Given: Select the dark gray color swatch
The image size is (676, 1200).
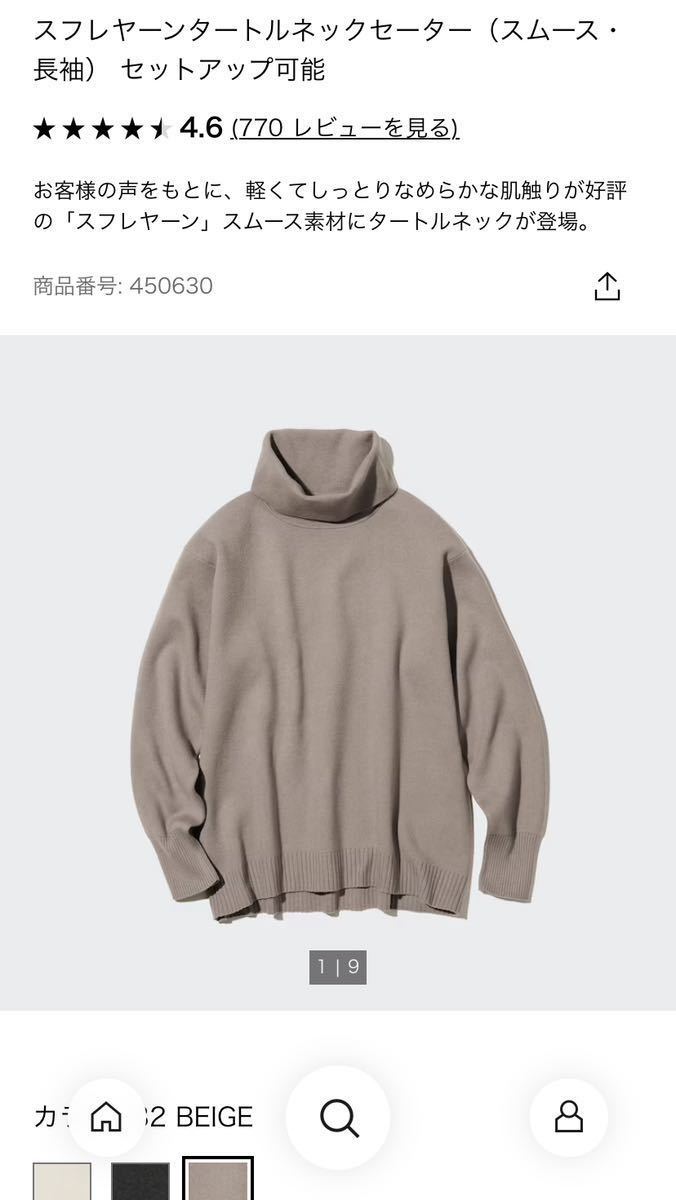Looking at the screenshot, I should pos(140,1182).
